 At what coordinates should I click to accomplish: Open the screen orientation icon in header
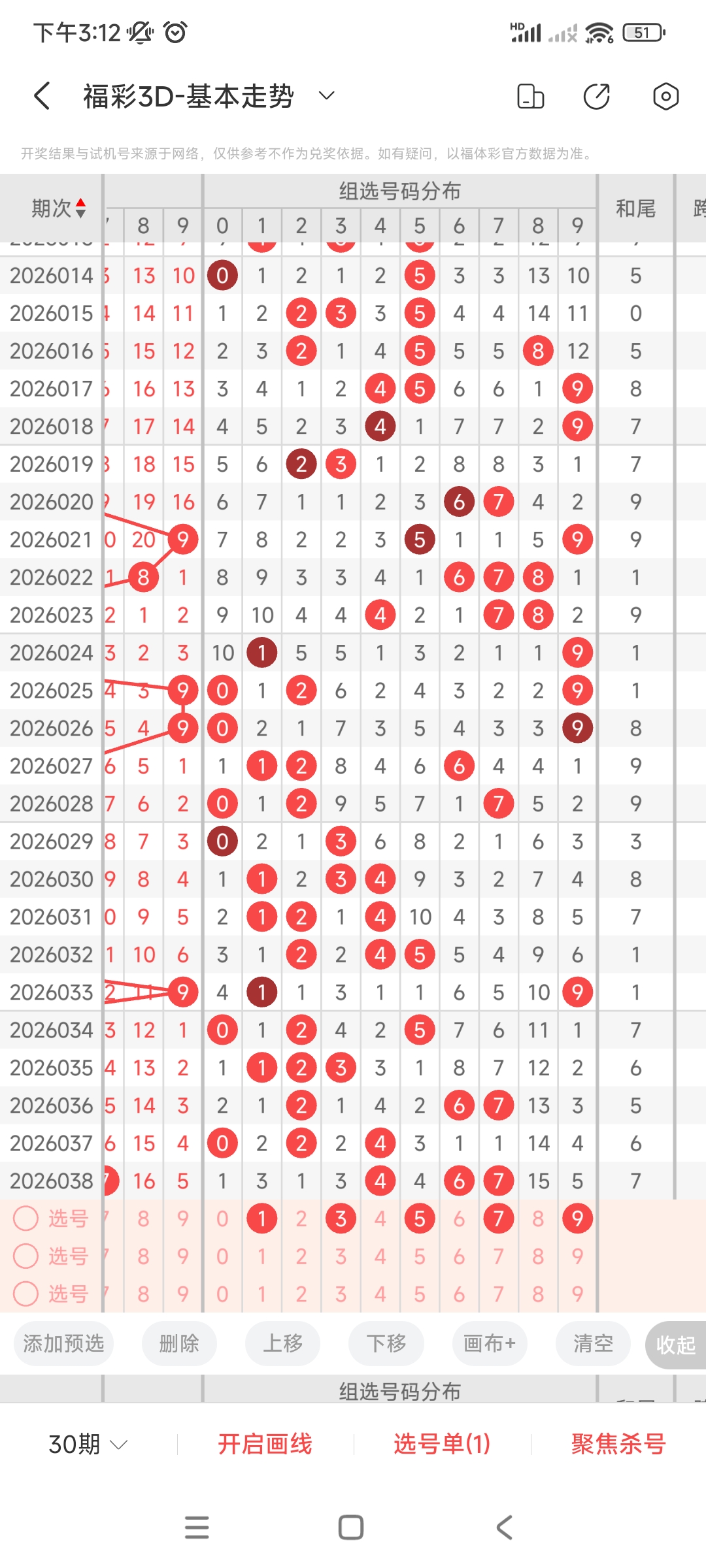(530, 96)
